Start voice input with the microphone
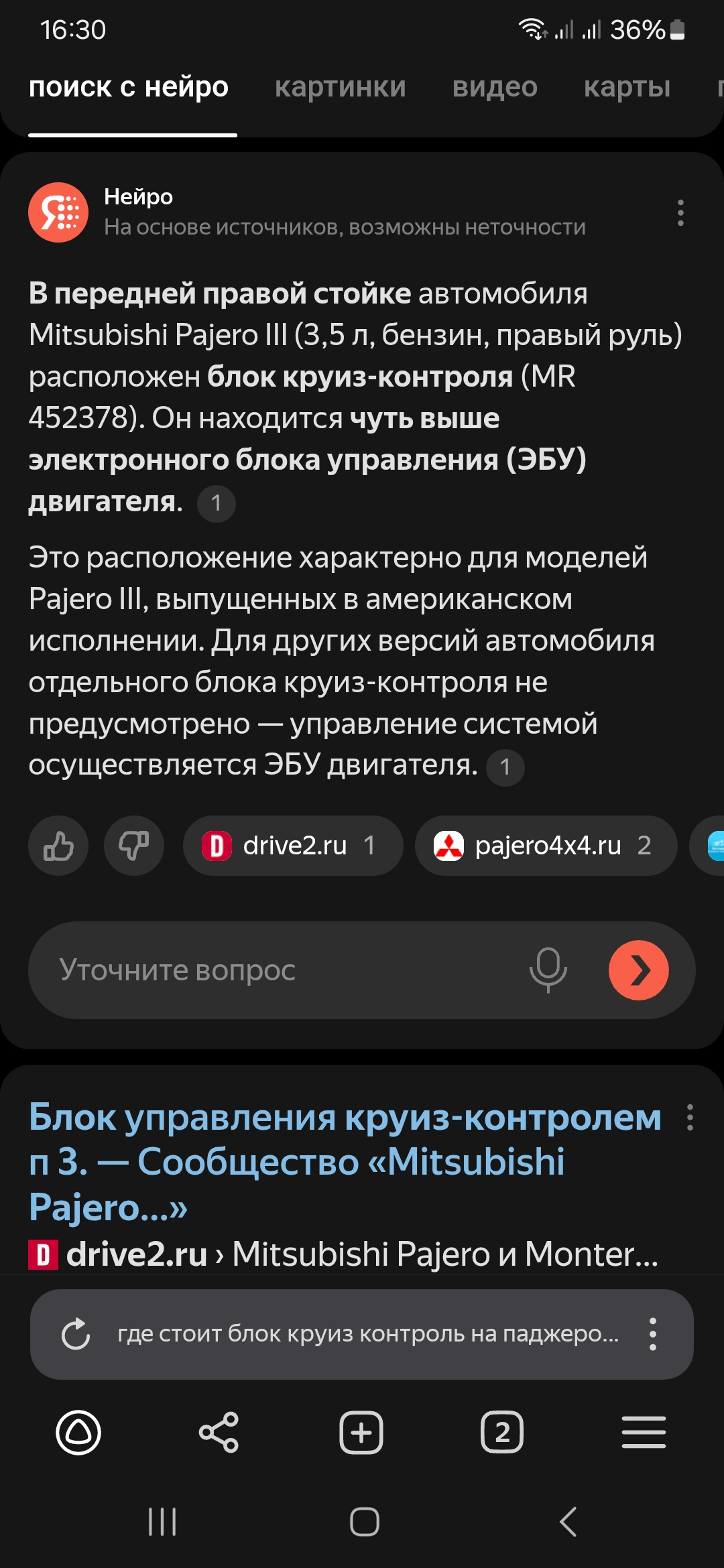 (x=548, y=970)
